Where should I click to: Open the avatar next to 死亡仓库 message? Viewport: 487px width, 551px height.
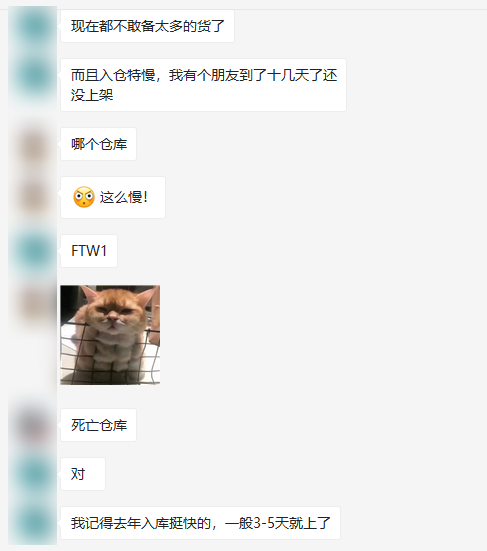point(34,425)
